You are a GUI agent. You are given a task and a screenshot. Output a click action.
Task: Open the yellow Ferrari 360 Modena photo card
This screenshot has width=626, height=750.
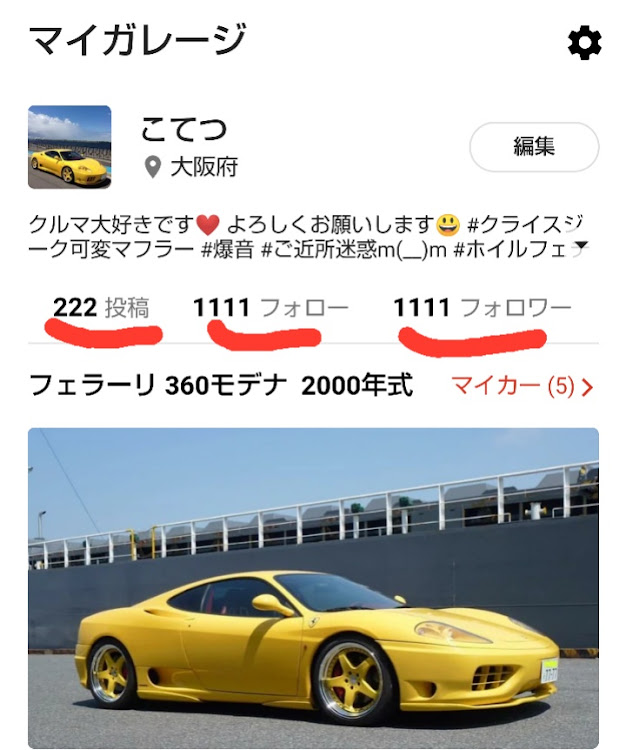[313, 588]
